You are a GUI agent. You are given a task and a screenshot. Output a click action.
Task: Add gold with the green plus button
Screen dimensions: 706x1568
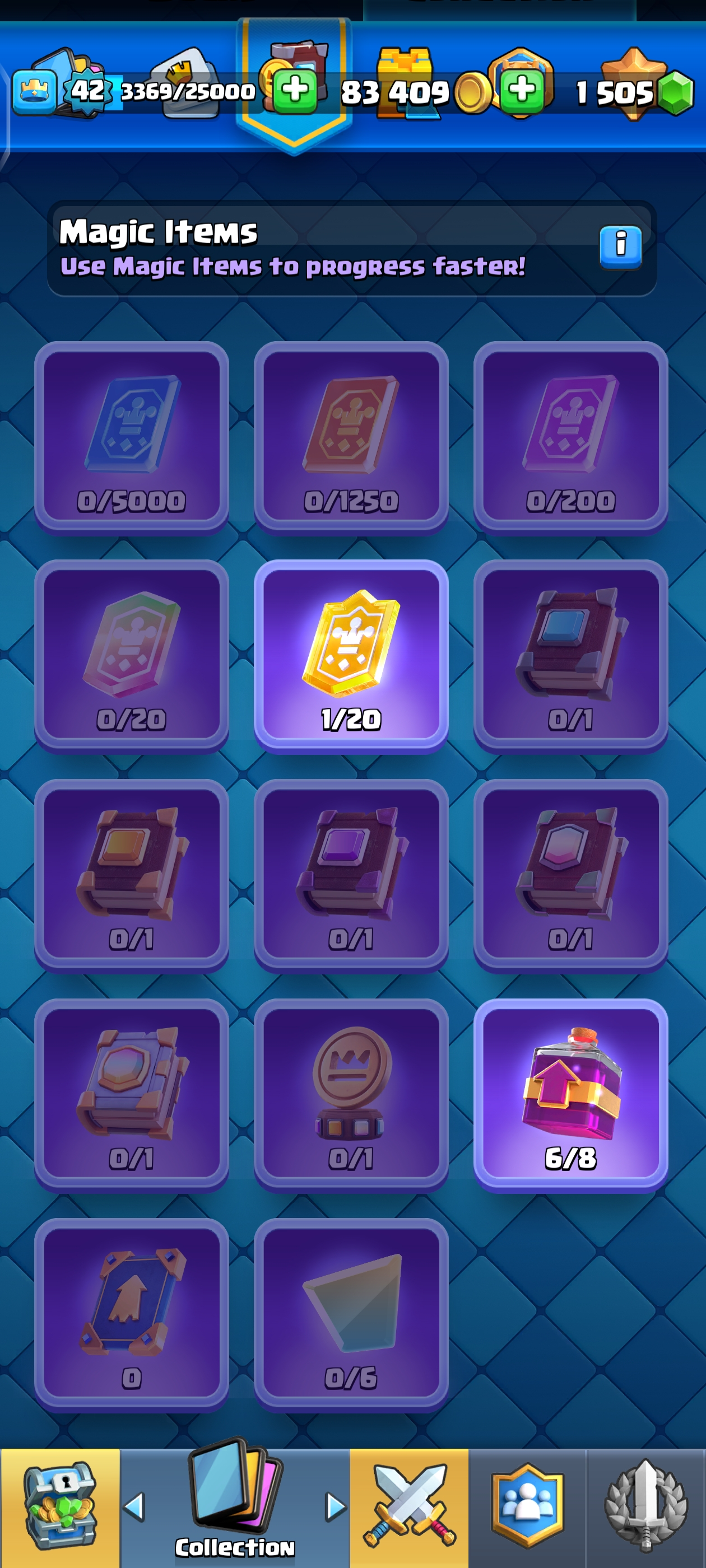coord(522,91)
